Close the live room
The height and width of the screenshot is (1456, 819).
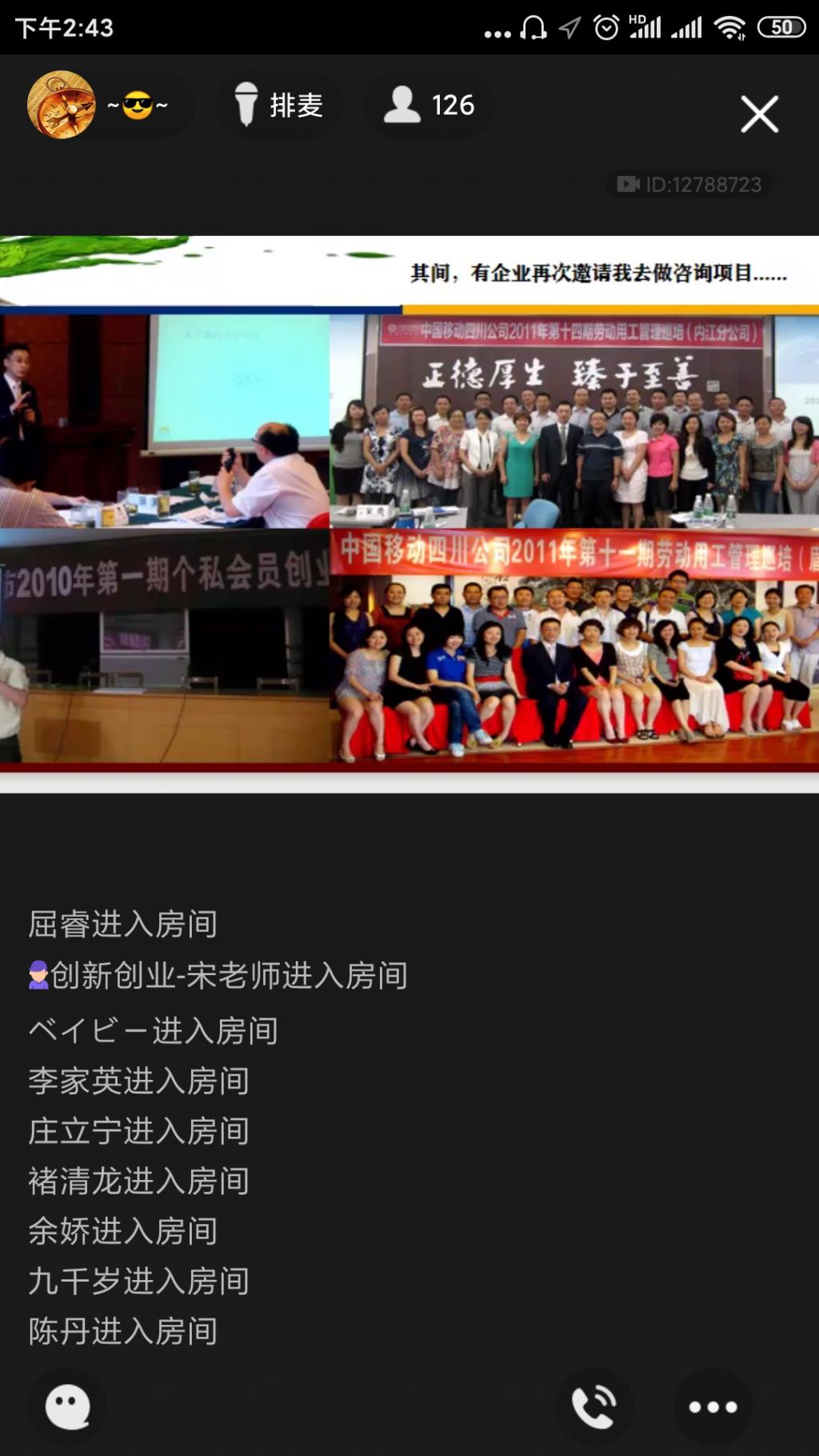click(x=758, y=114)
